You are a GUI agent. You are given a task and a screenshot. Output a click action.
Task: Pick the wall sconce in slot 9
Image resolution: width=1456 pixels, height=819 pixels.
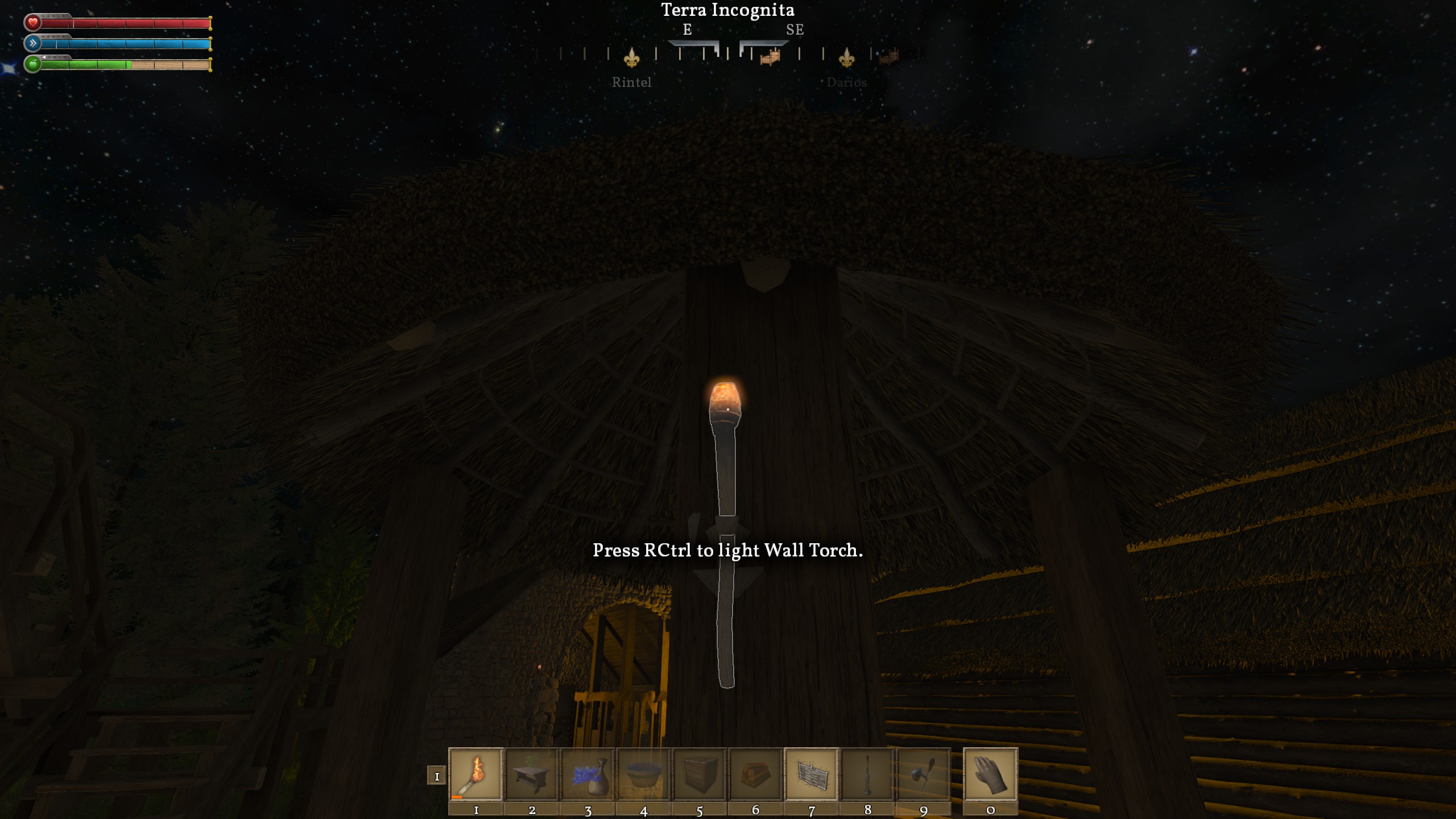(x=923, y=775)
